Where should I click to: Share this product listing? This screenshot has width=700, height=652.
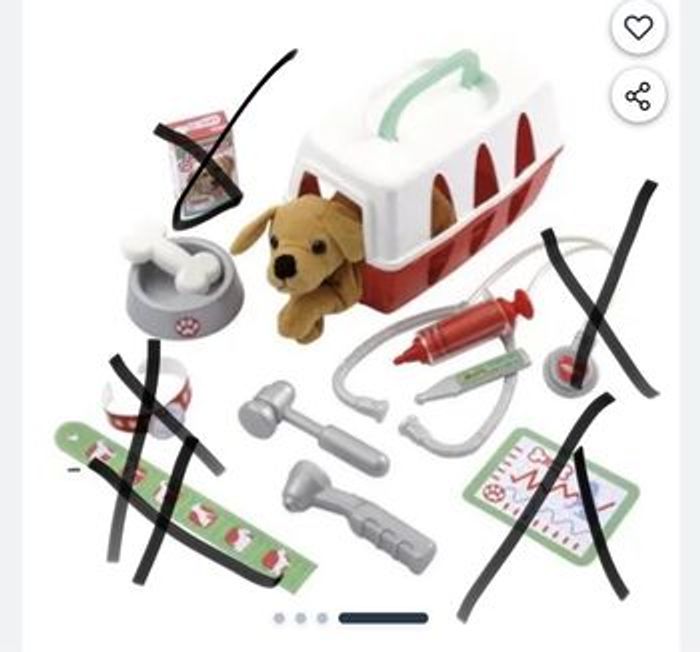(x=638, y=96)
